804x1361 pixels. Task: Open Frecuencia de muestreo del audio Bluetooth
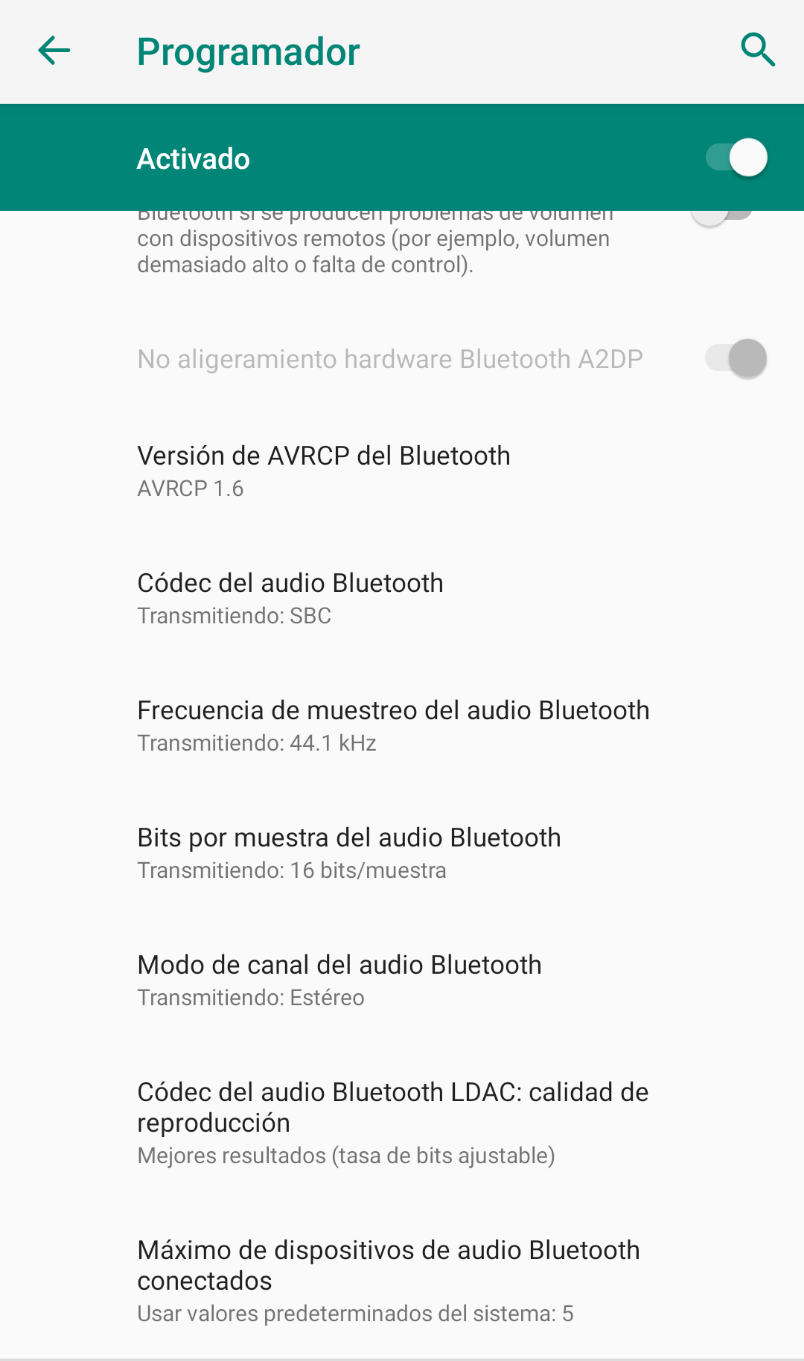pyautogui.click(x=393, y=725)
